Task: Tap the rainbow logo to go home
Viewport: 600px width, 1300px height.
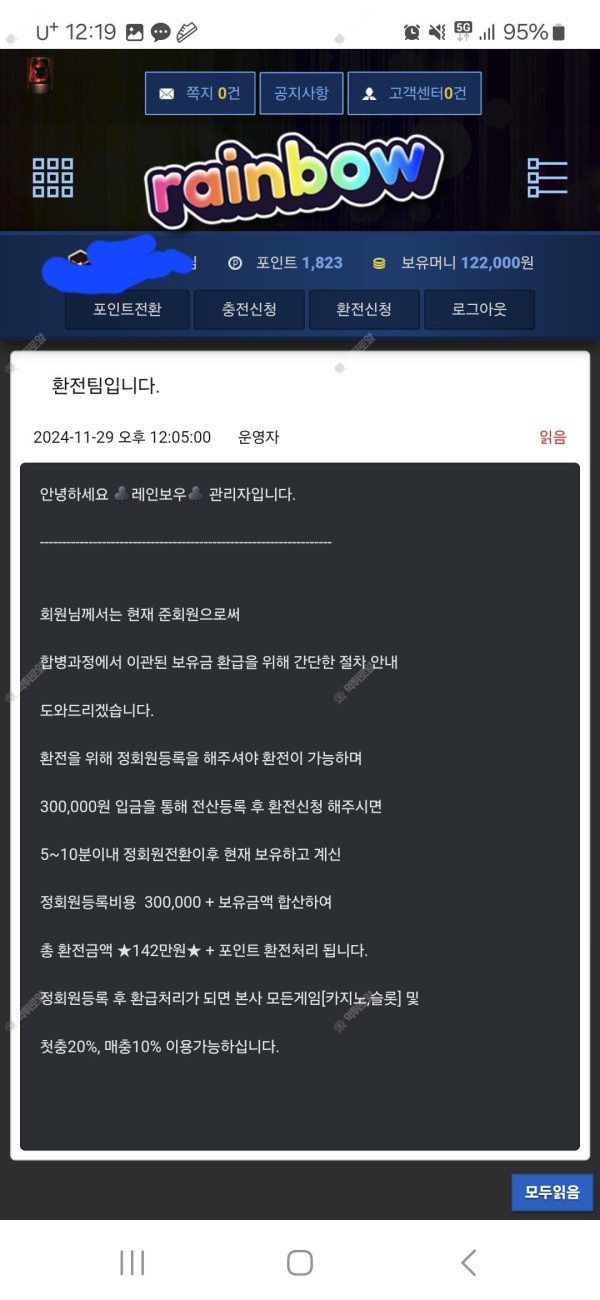Action: 294,180
